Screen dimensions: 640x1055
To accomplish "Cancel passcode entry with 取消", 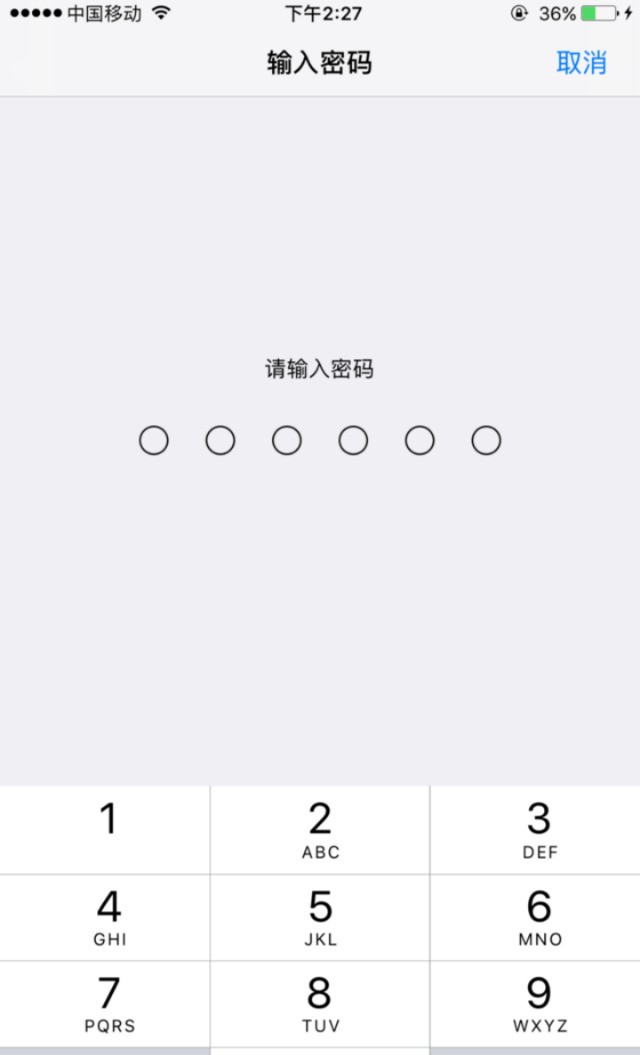I will coord(581,63).
